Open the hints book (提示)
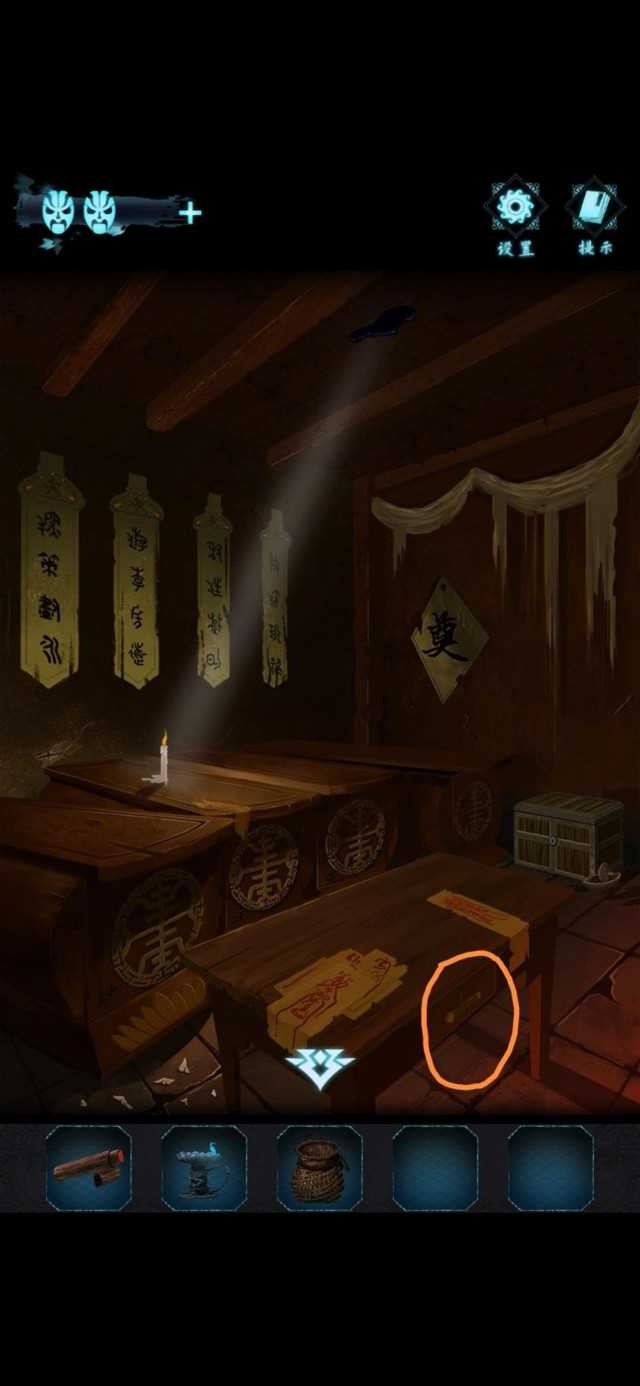The height and width of the screenshot is (1386, 640). coord(595,207)
